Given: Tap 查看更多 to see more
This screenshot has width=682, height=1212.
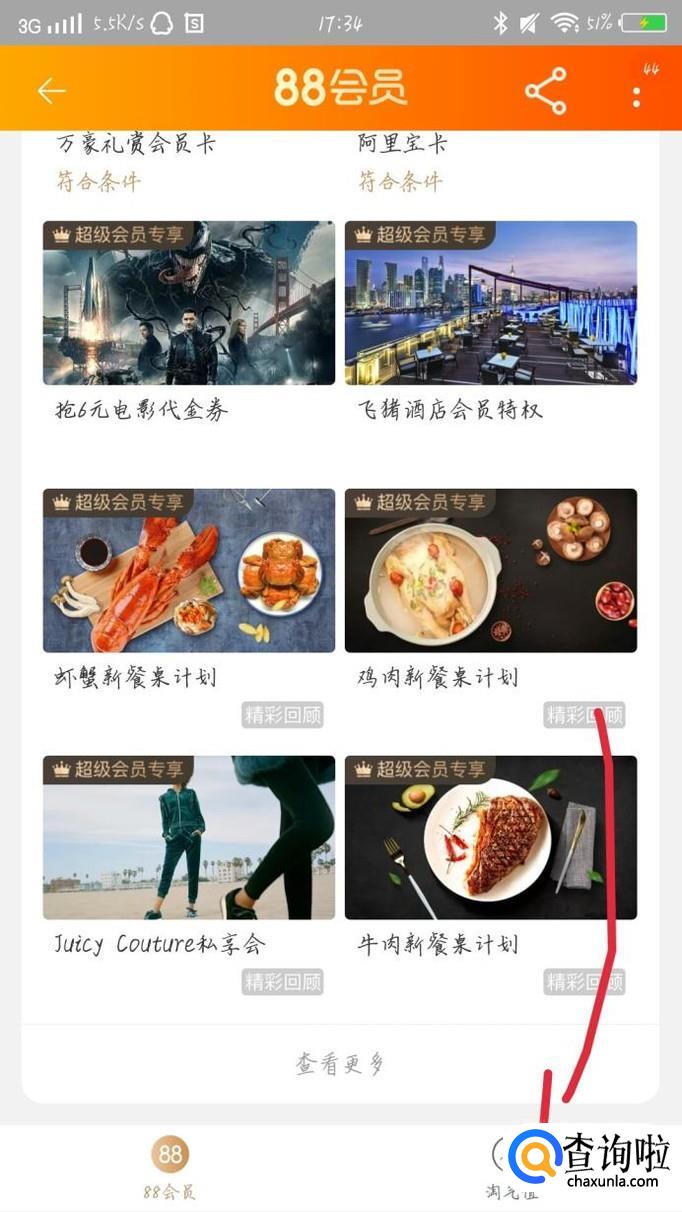Looking at the screenshot, I should pyautogui.click(x=340, y=1063).
